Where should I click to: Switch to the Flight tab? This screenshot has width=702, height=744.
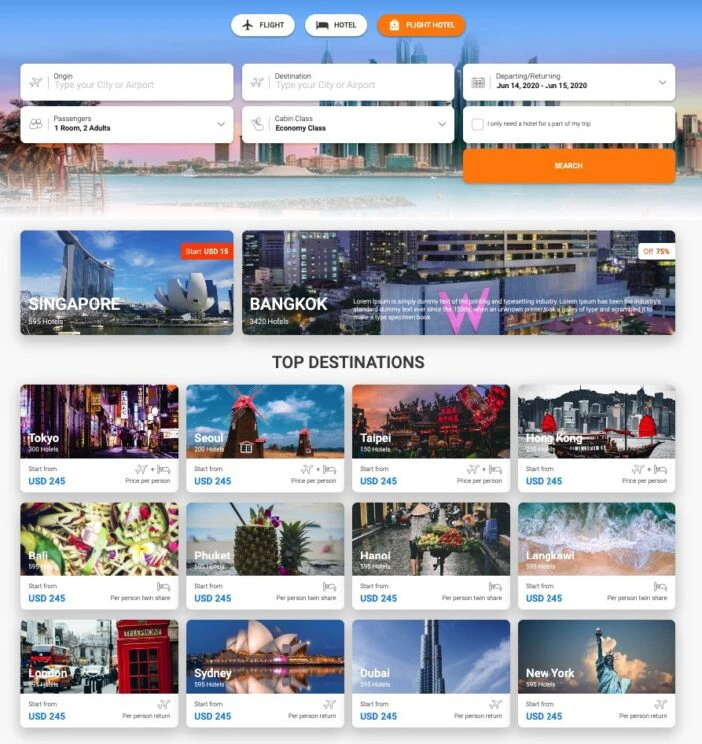click(x=263, y=25)
